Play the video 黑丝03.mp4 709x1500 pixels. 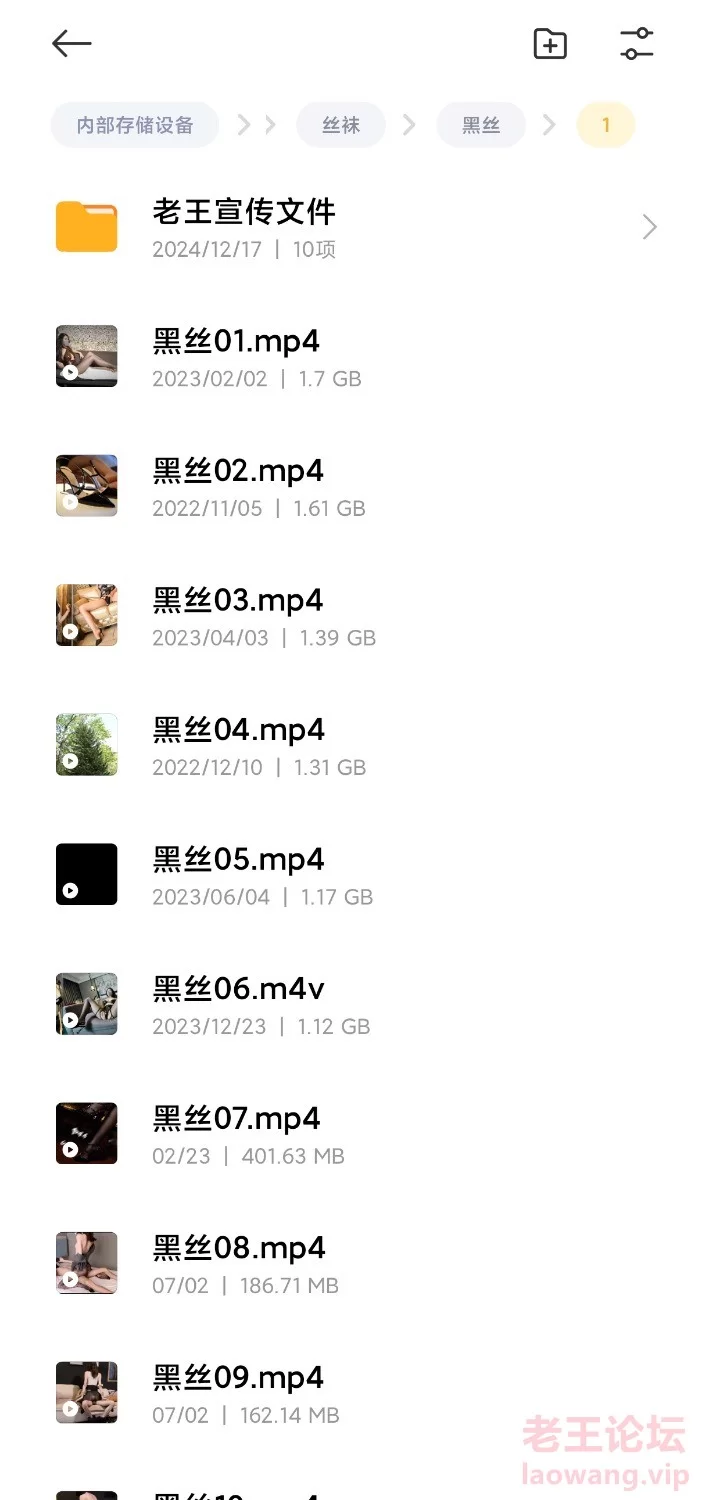(x=354, y=616)
